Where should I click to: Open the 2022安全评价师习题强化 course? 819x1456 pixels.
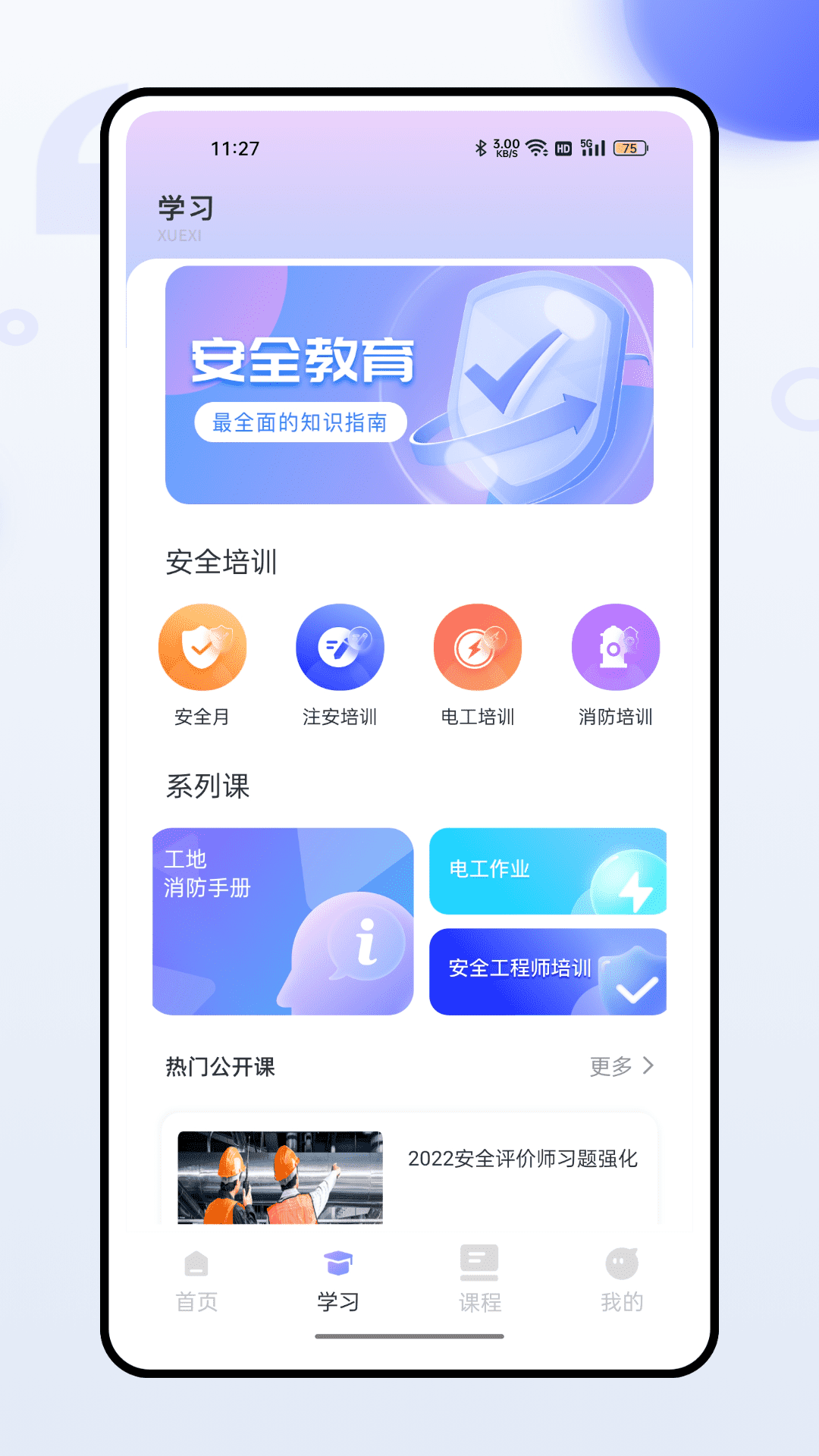click(x=524, y=1159)
